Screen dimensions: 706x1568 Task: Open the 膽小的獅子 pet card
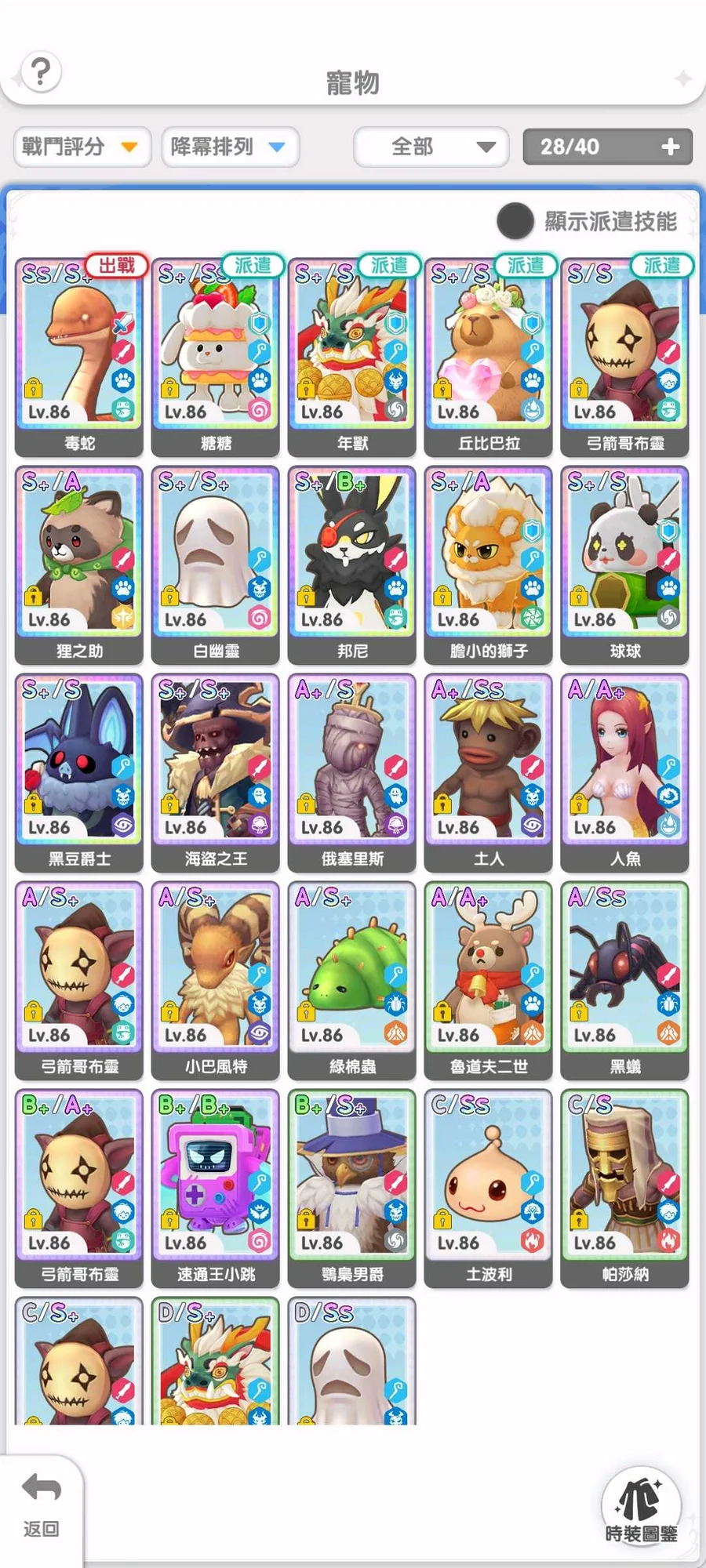489,561
